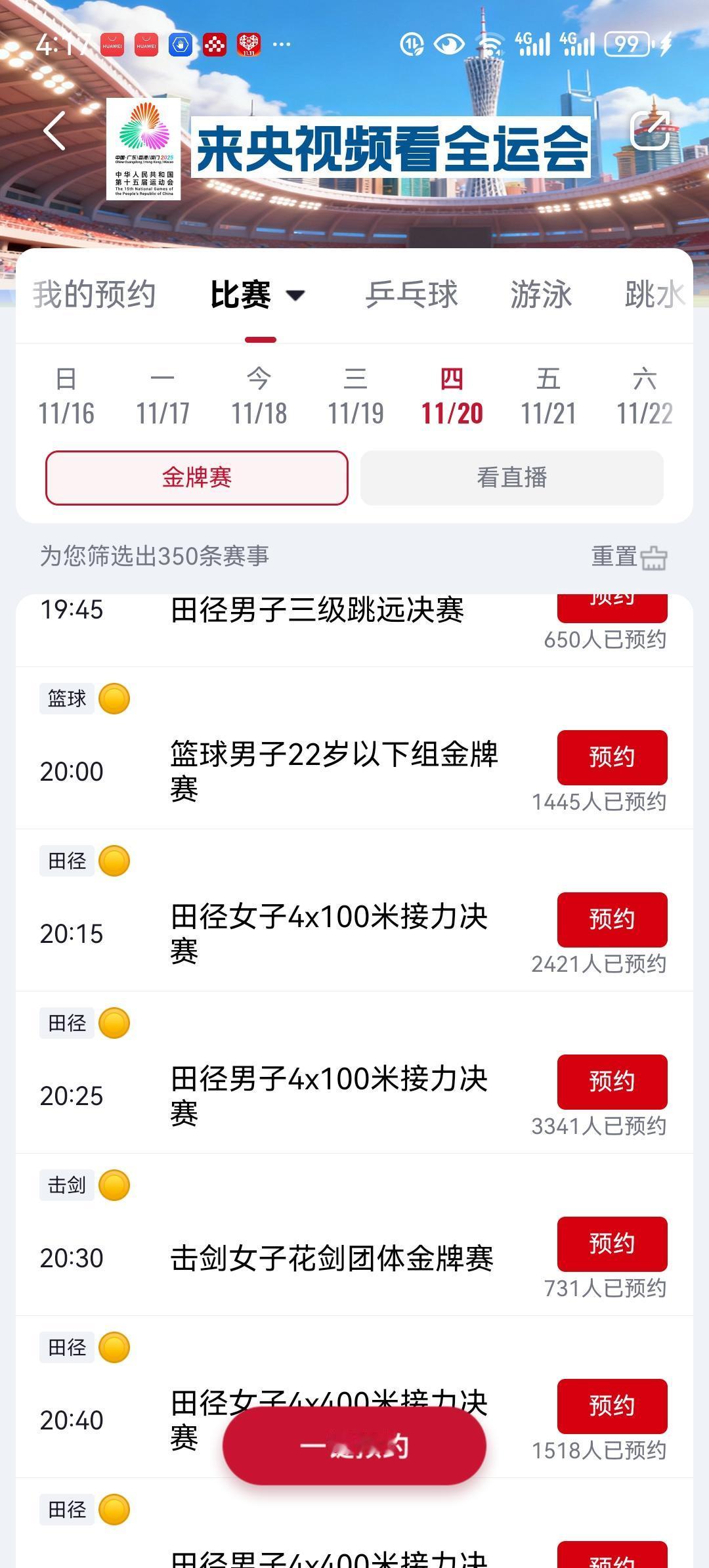Open the 游泳 tab

pyautogui.click(x=541, y=294)
